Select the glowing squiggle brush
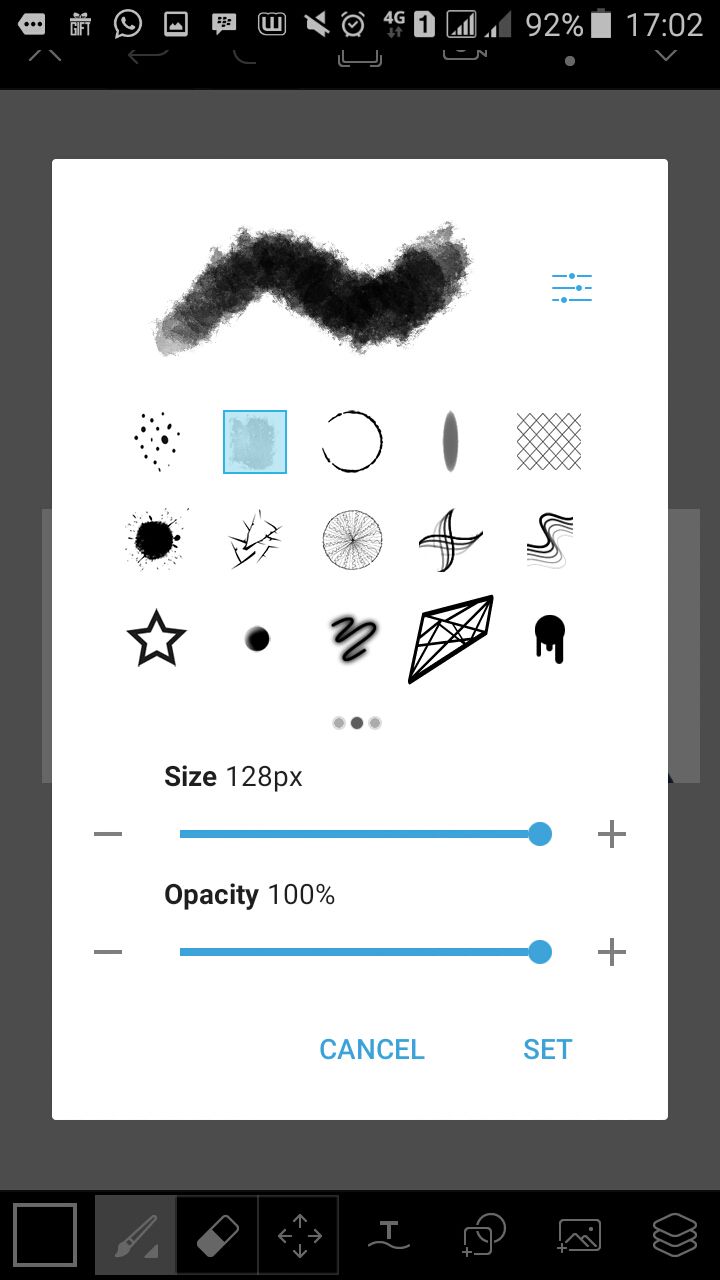The width and height of the screenshot is (720, 1280). pyautogui.click(x=353, y=639)
